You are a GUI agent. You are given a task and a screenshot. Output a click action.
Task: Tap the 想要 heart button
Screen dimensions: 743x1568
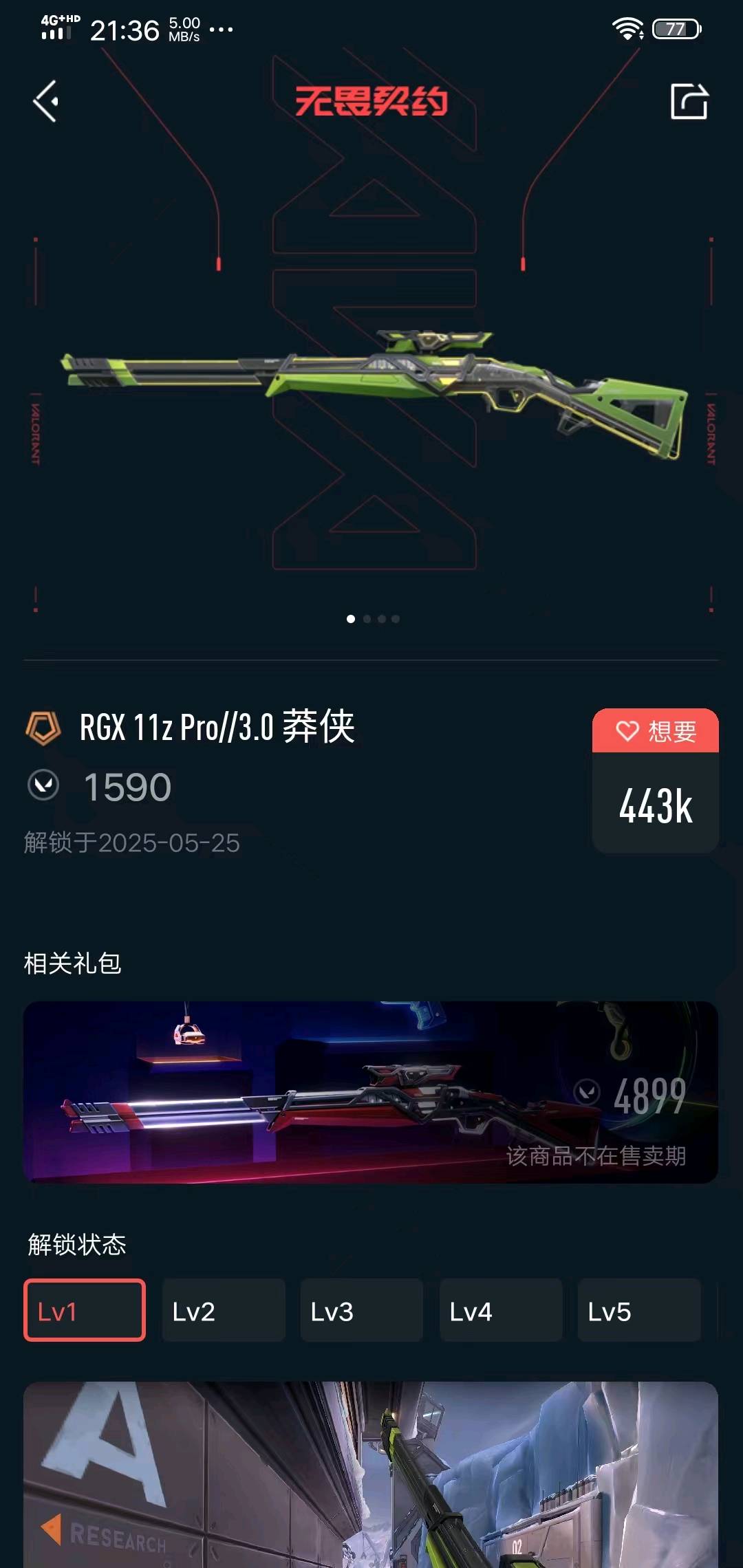(x=655, y=730)
